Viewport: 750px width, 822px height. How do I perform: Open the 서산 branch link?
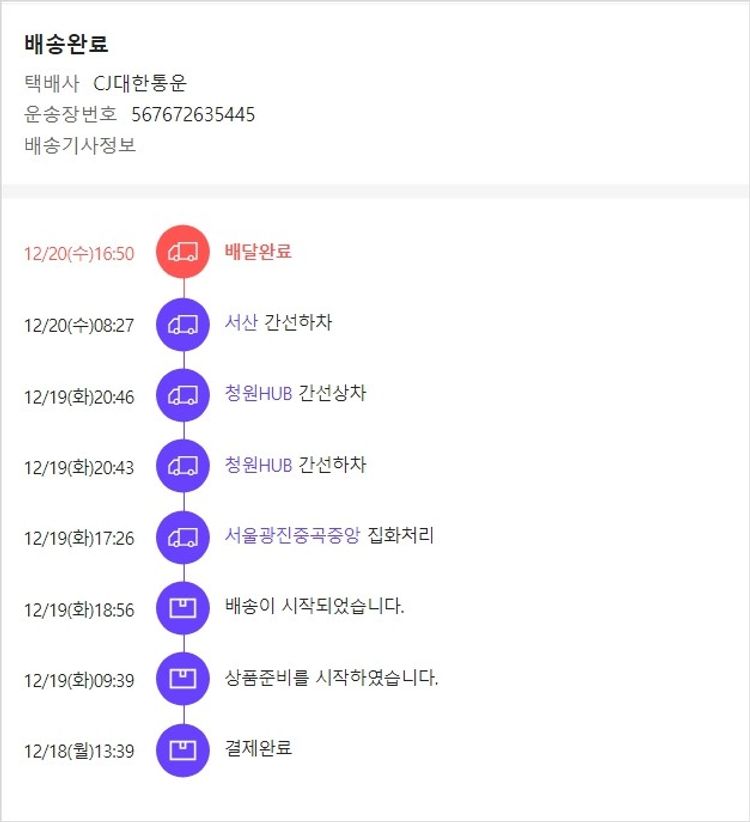pyautogui.click(x=241, y=323)
